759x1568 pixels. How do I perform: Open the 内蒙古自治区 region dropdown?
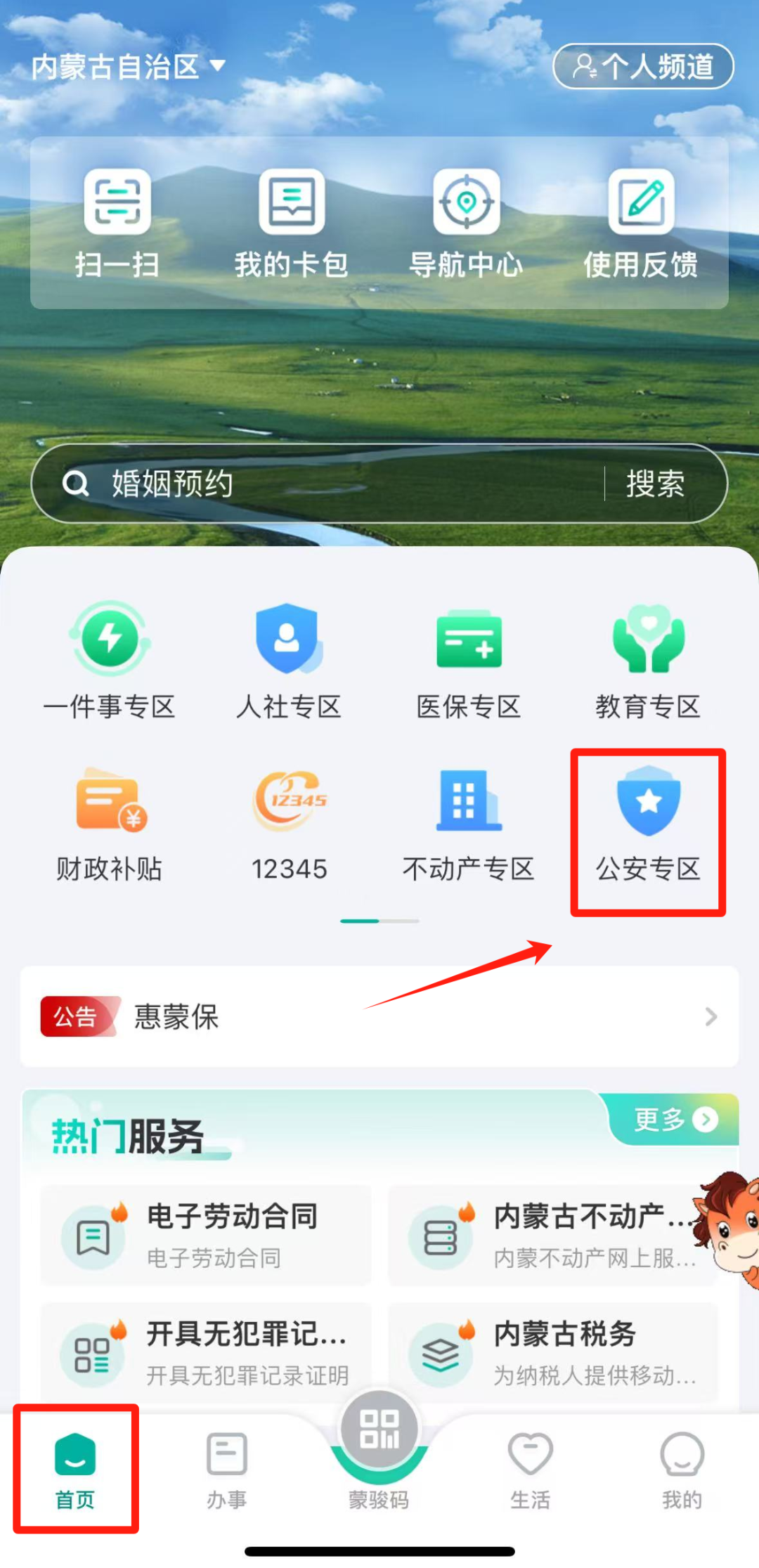[x=128, y=67]
